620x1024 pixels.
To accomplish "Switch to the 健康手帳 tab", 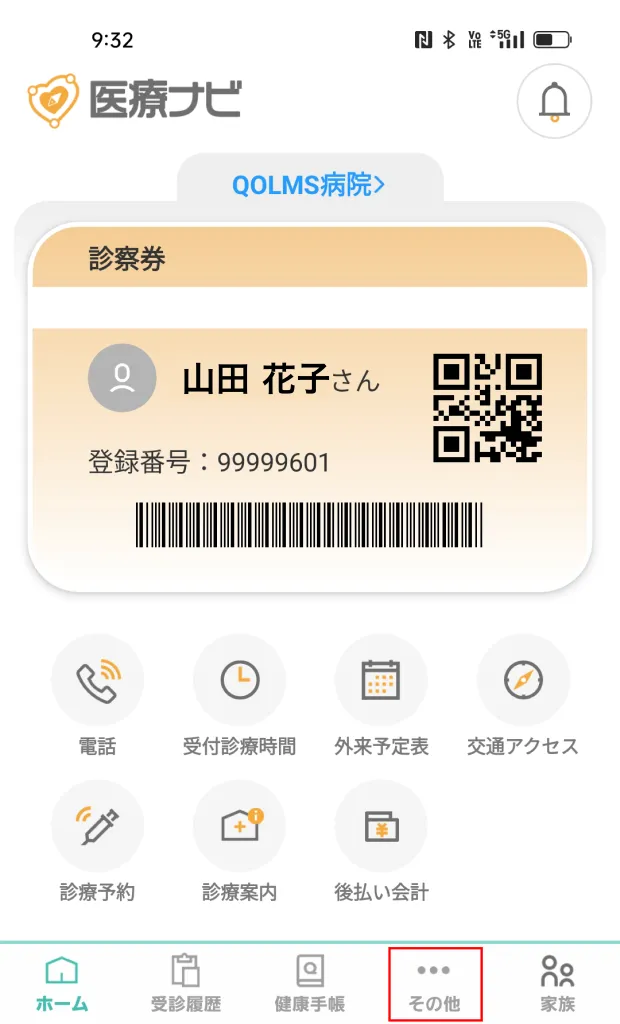I will pos(310,984).
